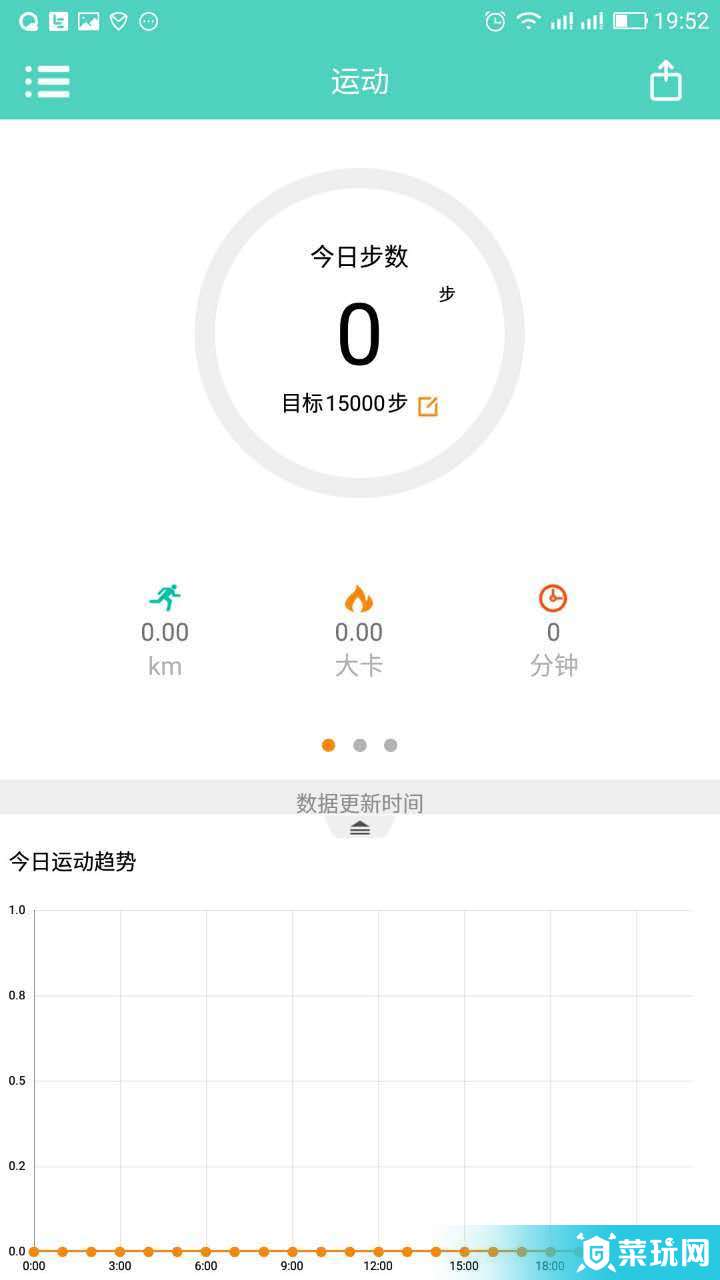This screenshot has width=720, height=1280.
Task: Edit the 15000 step goal
Action: [428, 405]
